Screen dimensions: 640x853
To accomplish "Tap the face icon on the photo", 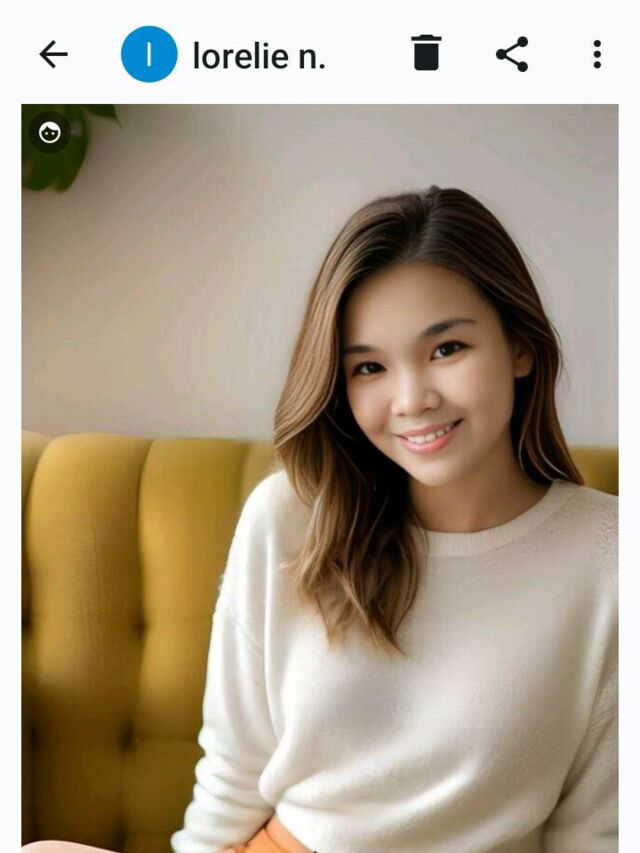I will click(50, 132).
